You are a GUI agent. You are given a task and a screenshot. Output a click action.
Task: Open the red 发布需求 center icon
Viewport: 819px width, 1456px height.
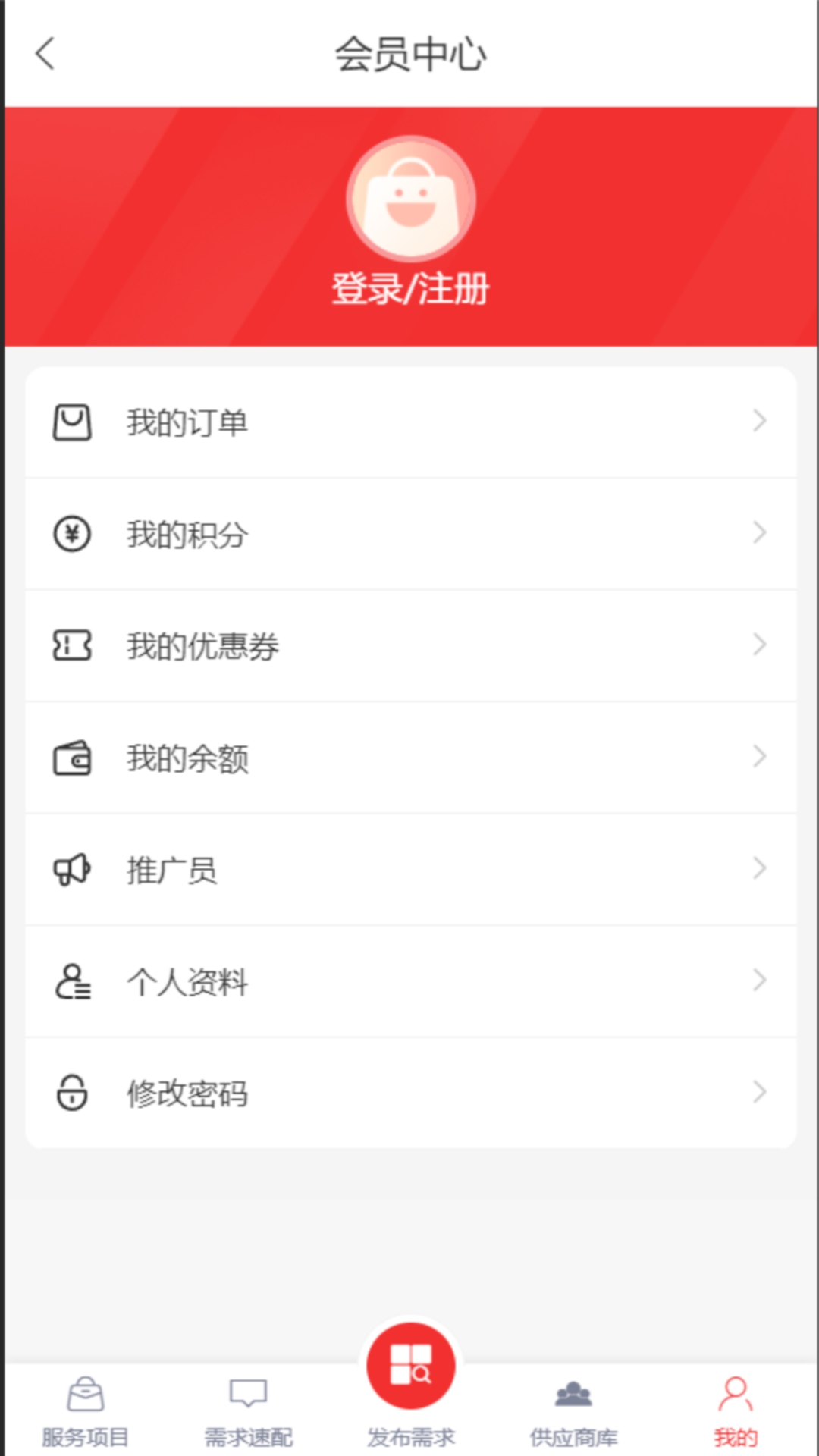(409, 1363)
